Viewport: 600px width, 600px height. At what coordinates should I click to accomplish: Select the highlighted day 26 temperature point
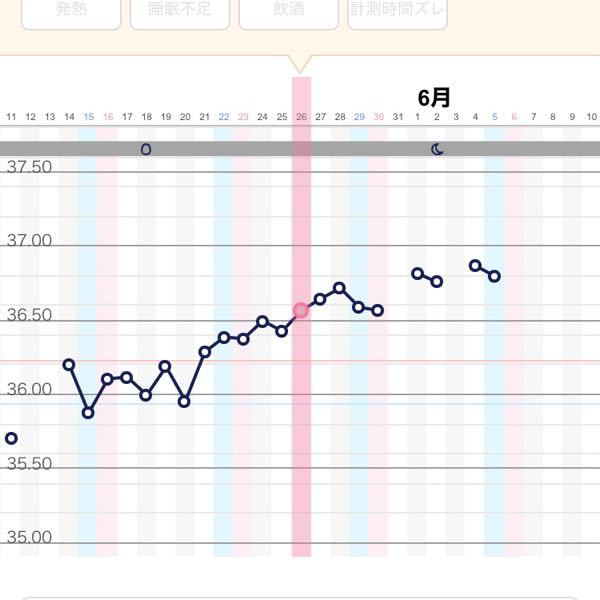301,310
